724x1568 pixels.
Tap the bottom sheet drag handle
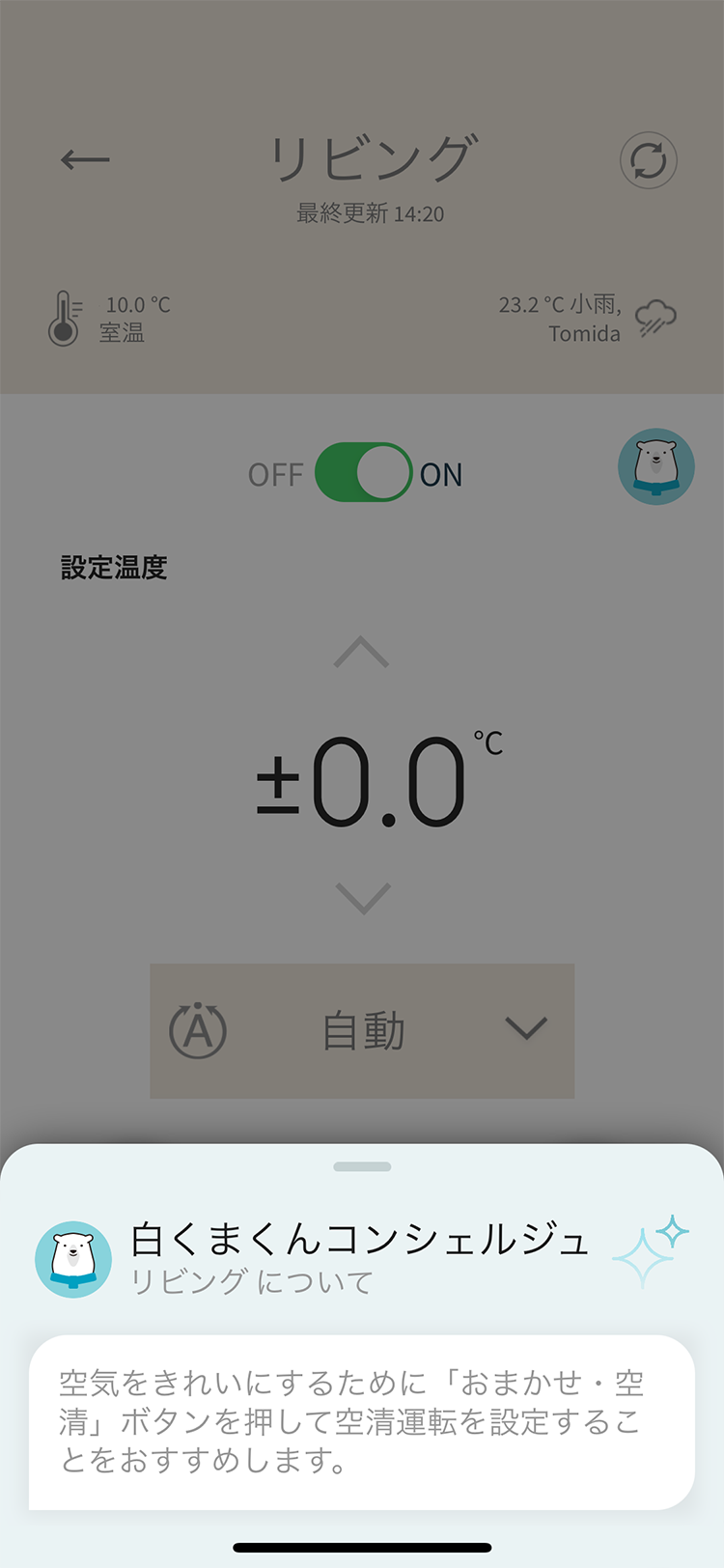[362, 1166]
